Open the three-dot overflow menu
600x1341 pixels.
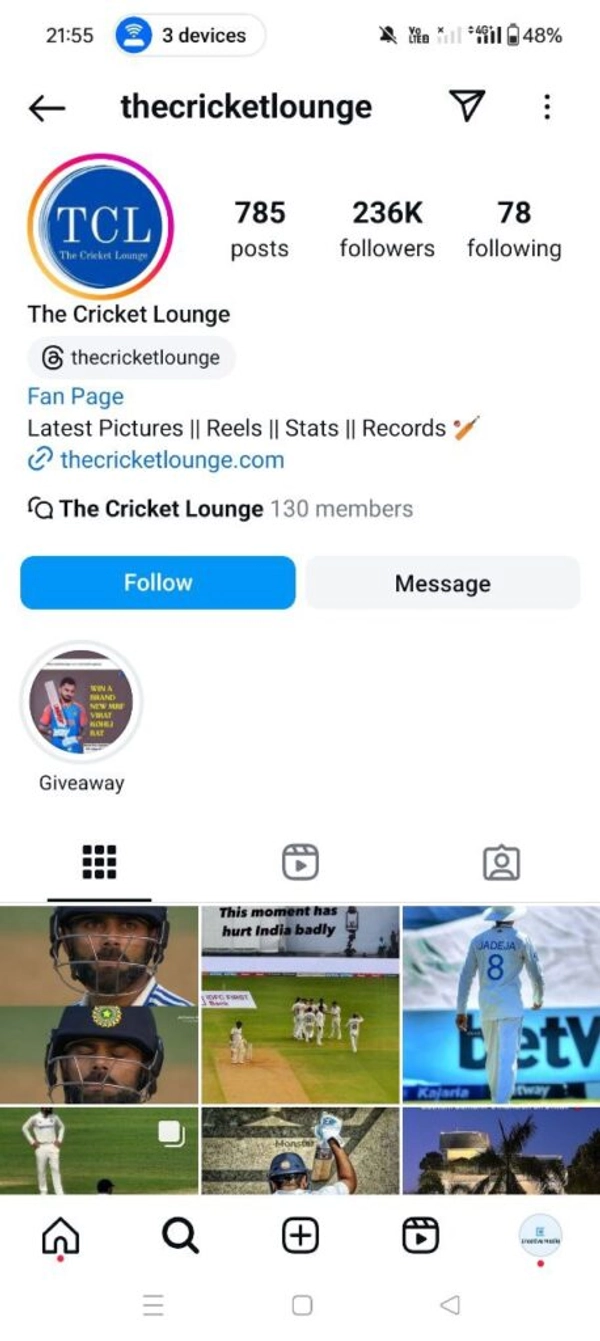tap(546, 107)
